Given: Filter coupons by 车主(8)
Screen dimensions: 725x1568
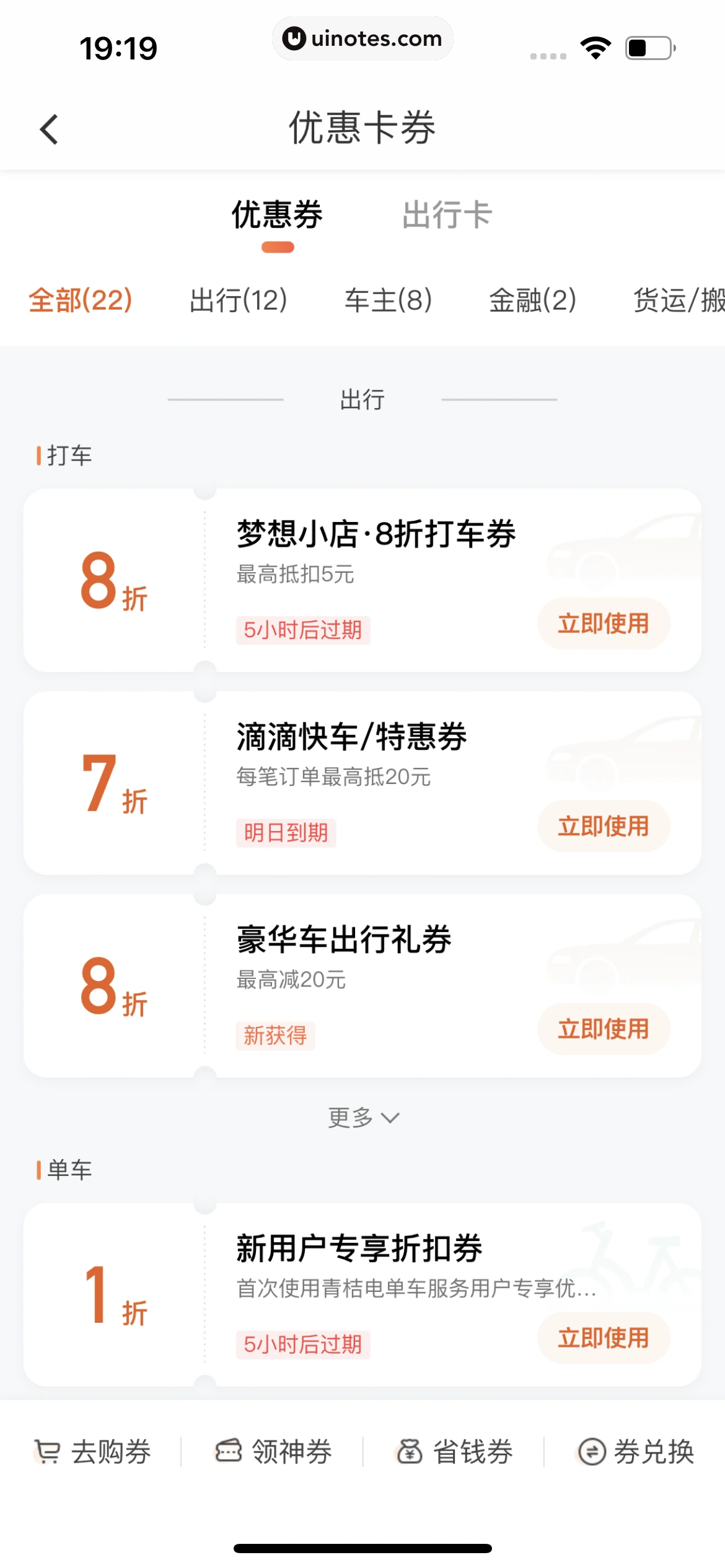Looking at the screenshot, I should (388, 300).
